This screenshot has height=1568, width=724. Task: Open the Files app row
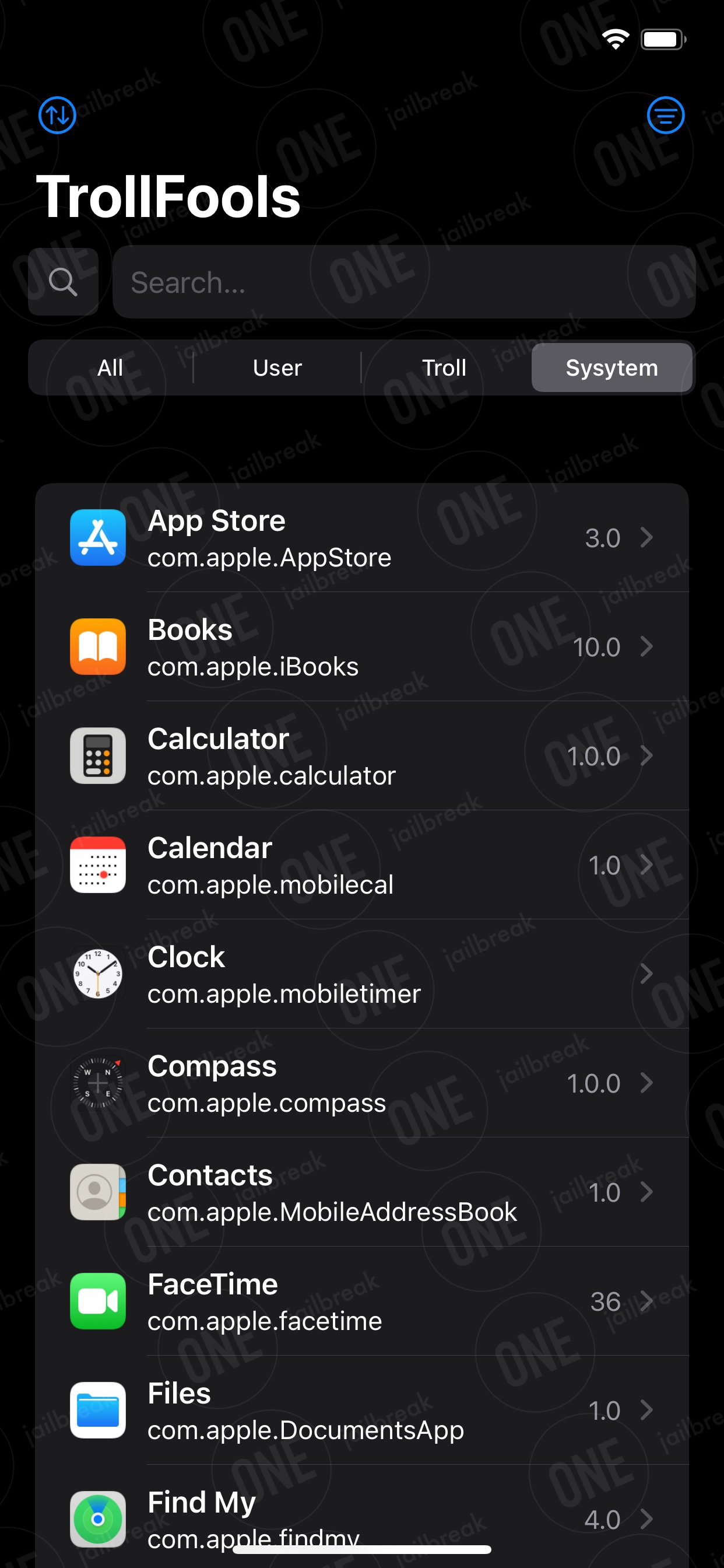tap(362, 1410)
